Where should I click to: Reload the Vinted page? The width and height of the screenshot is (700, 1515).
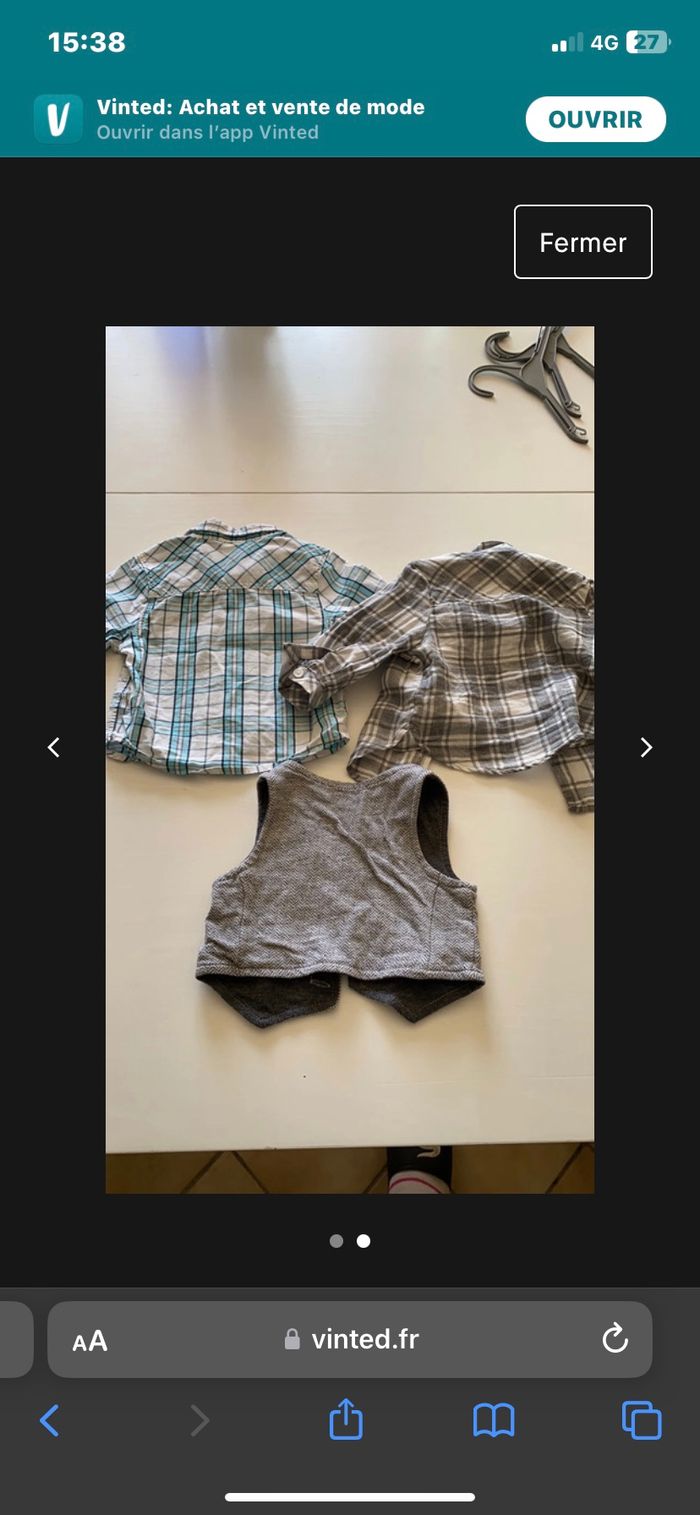click(615, 1339)
